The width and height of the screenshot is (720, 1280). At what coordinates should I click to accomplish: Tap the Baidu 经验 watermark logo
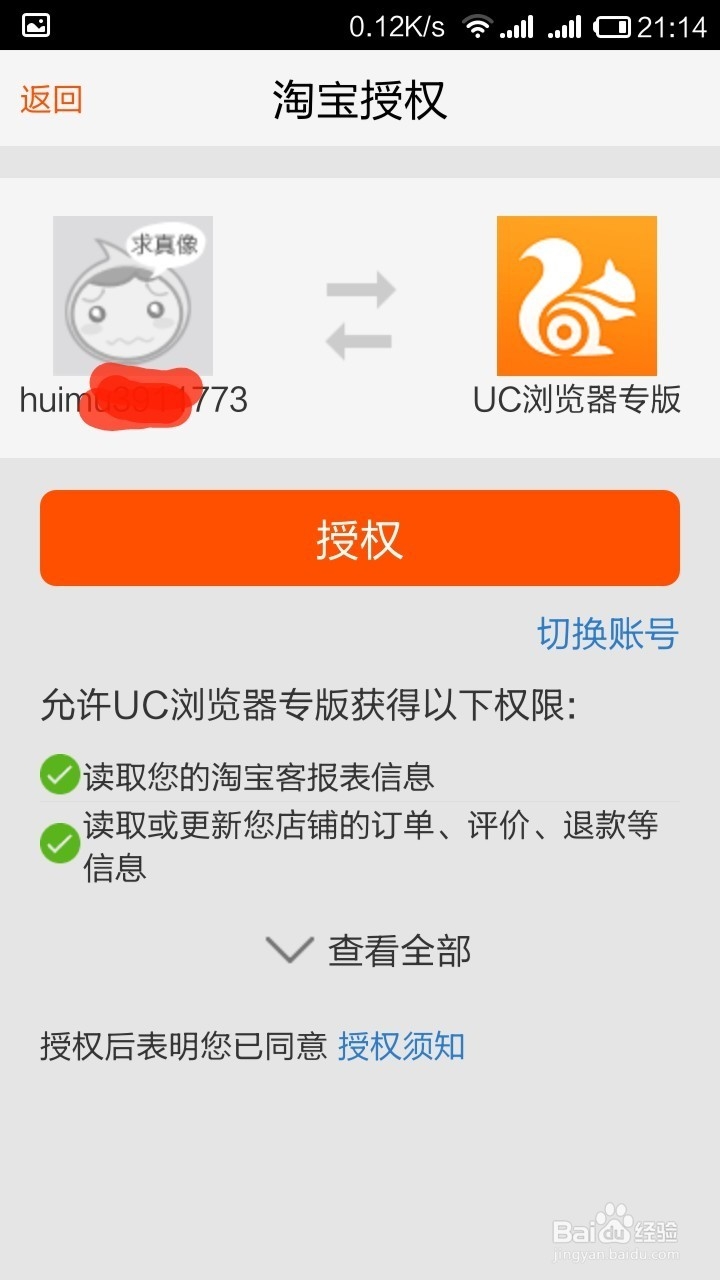point(620,1231)
